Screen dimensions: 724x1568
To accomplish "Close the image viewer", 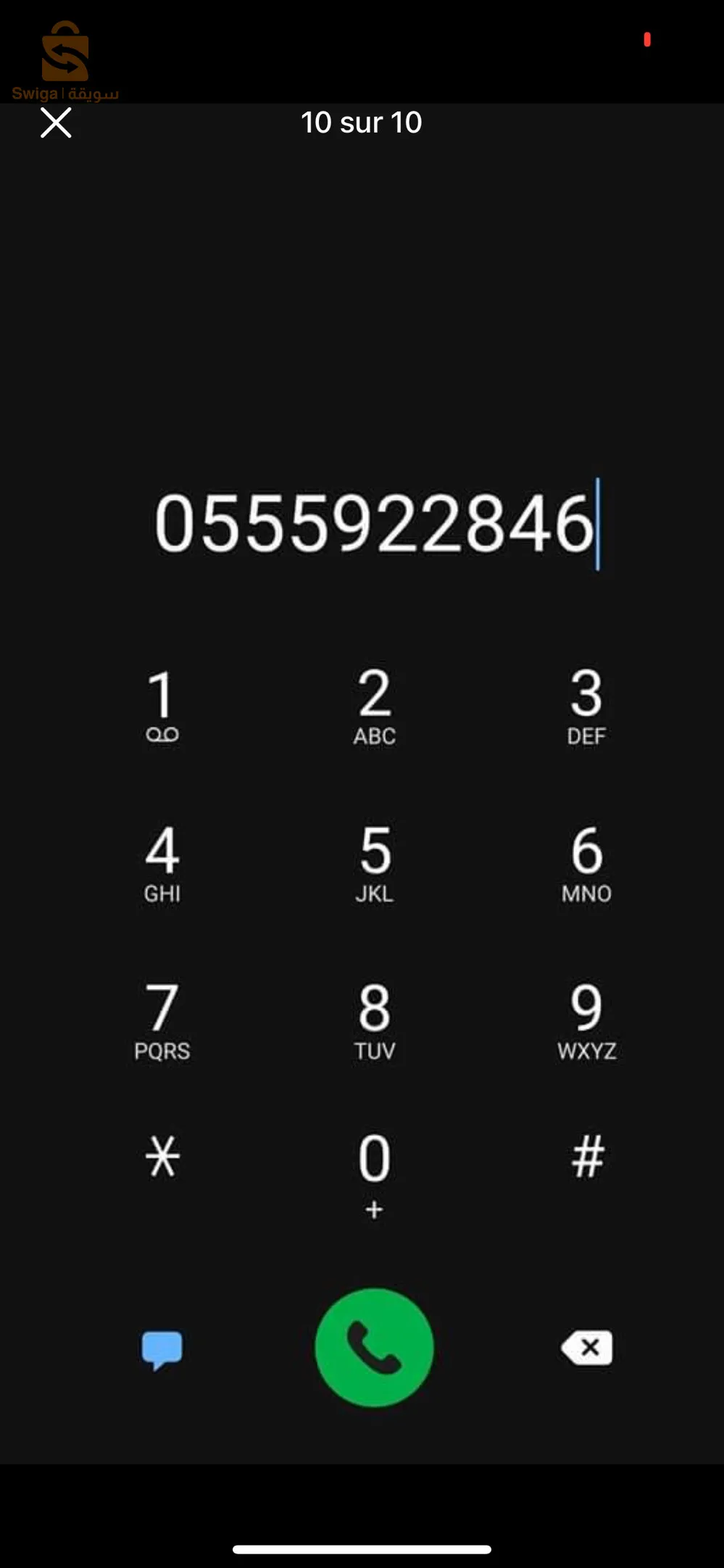I will coord(56,122).
